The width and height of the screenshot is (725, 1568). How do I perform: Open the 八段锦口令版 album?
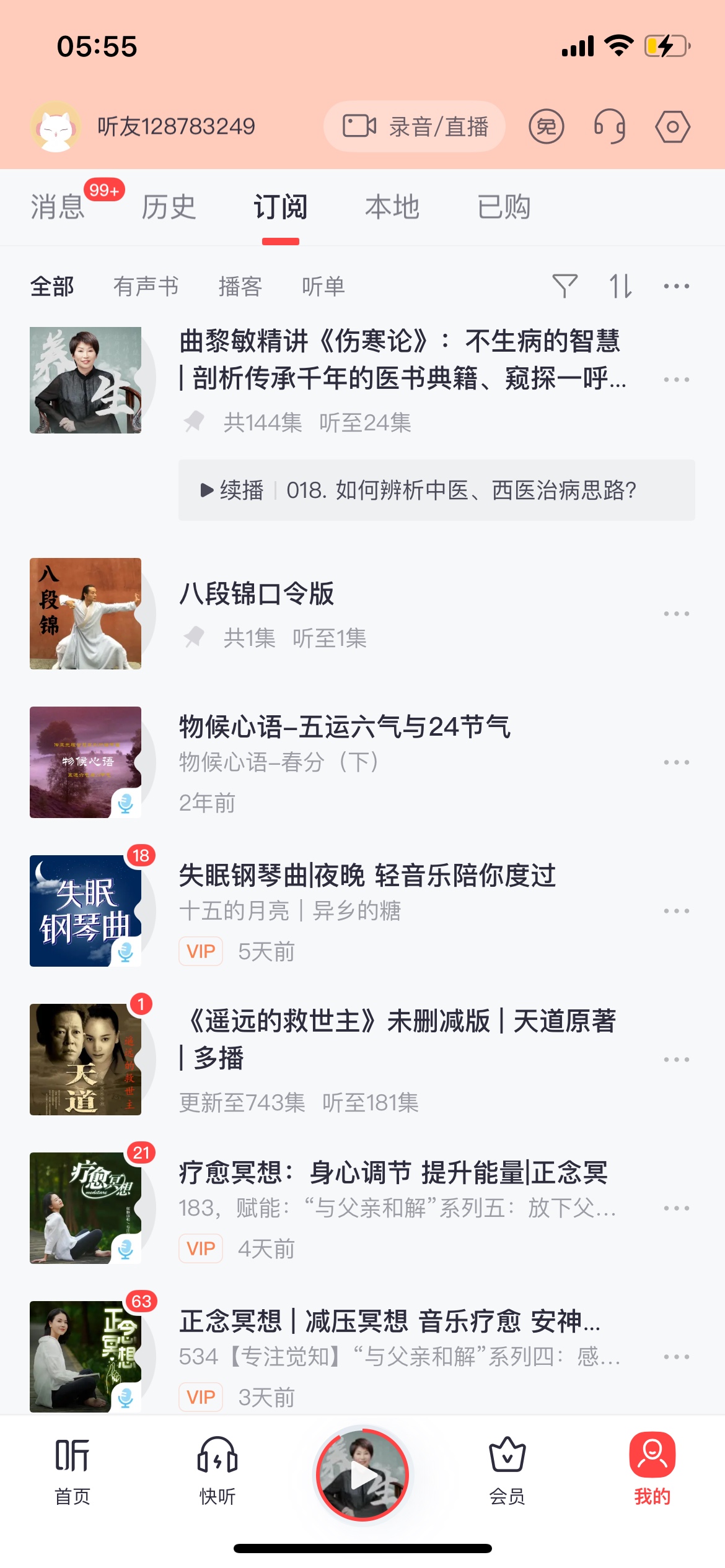tap(257, 595)
